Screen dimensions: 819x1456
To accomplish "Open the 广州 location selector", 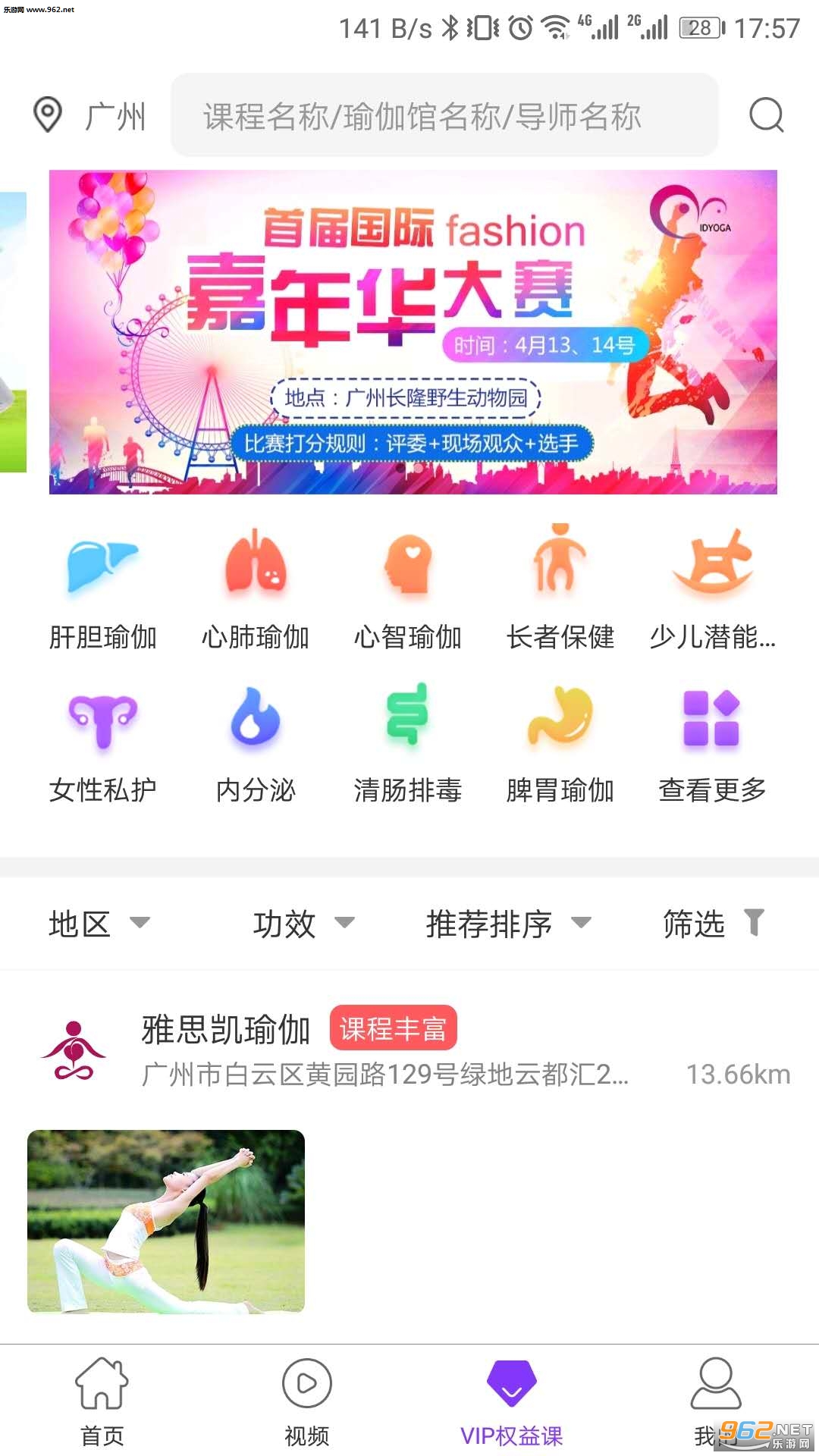I will tap(91, 116).
